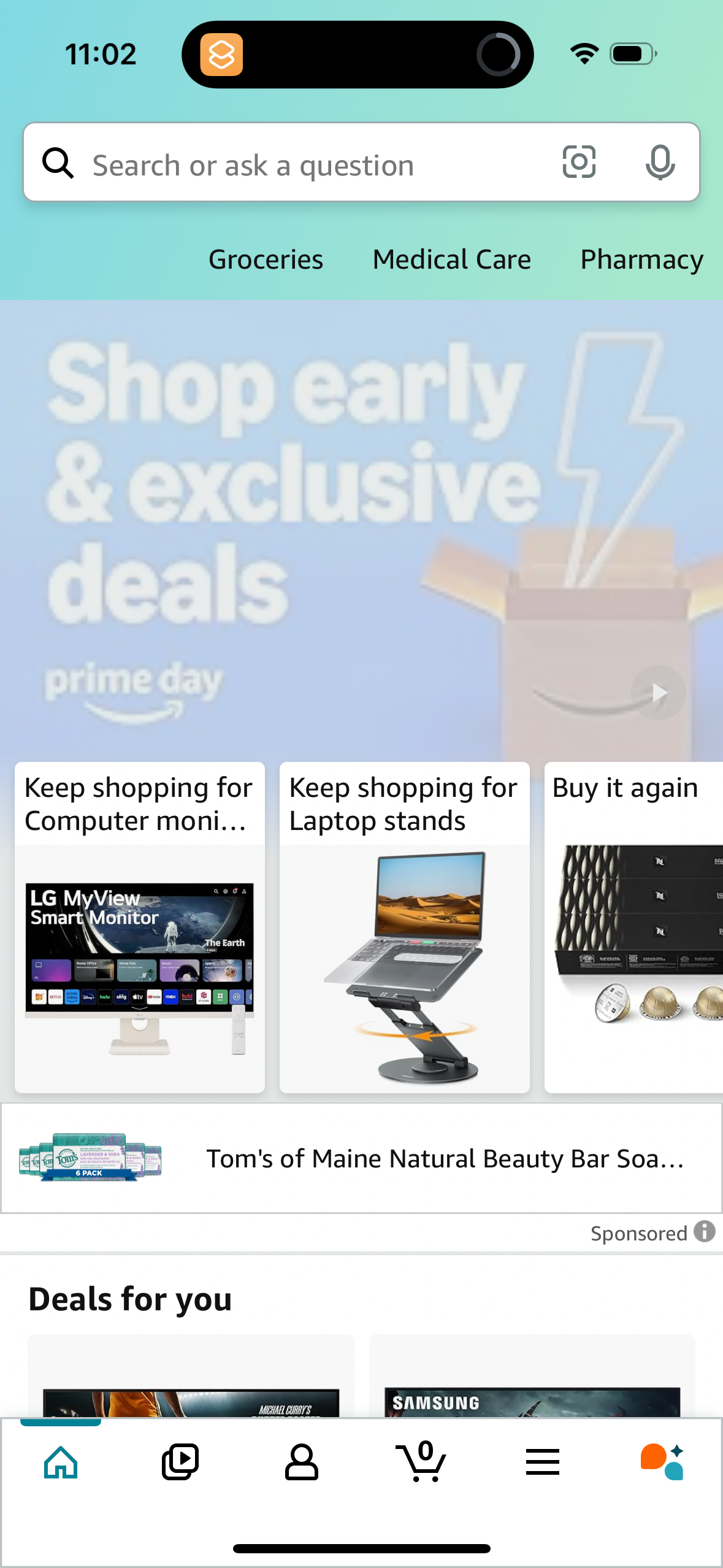Open the Medical Care menu item
This screenshot has height=1568, width=723.
coord(451,259)
